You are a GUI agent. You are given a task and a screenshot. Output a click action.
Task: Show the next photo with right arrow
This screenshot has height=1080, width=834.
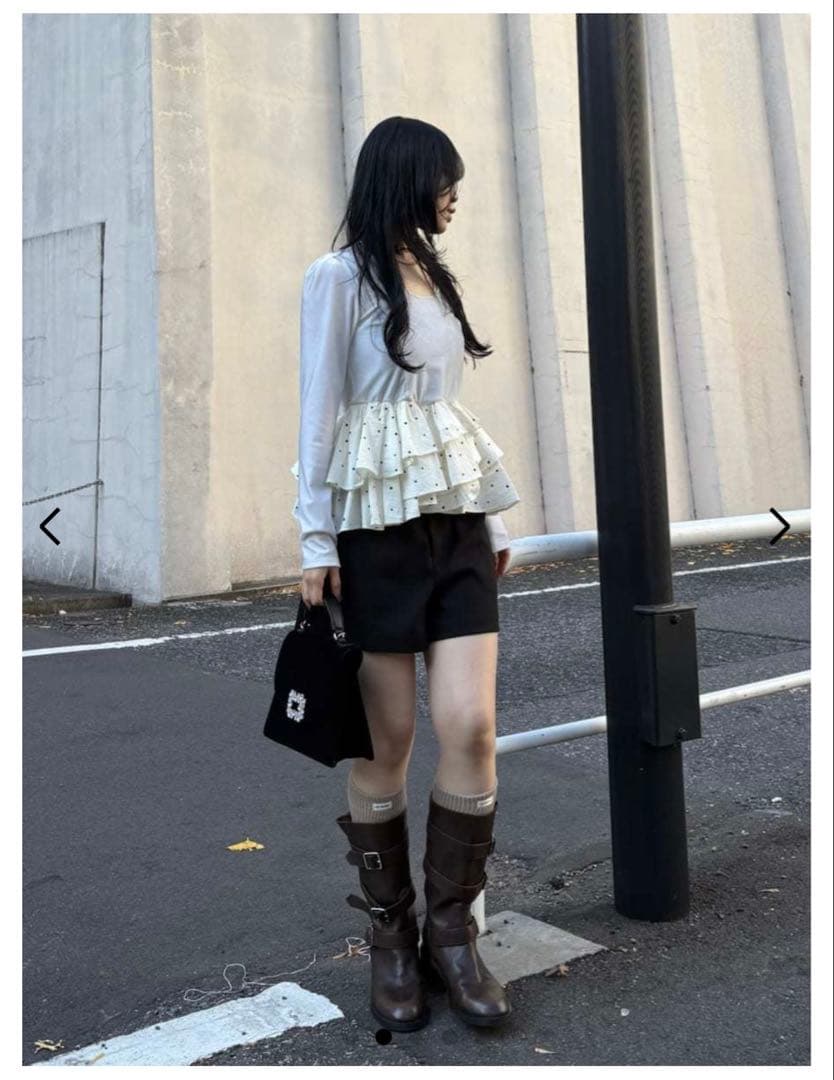coord(780,526)
